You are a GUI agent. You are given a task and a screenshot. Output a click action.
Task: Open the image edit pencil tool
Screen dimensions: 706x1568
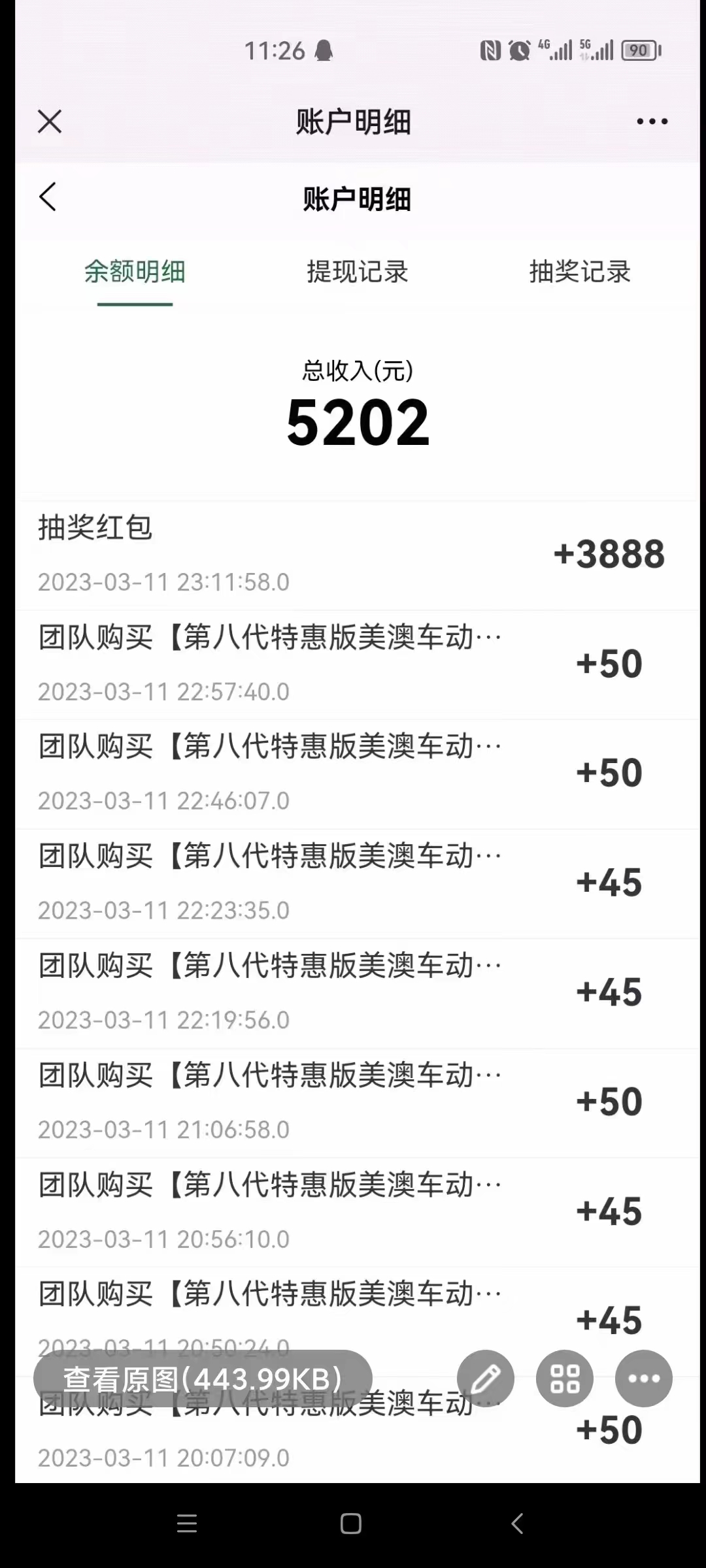pos(485,1379)
